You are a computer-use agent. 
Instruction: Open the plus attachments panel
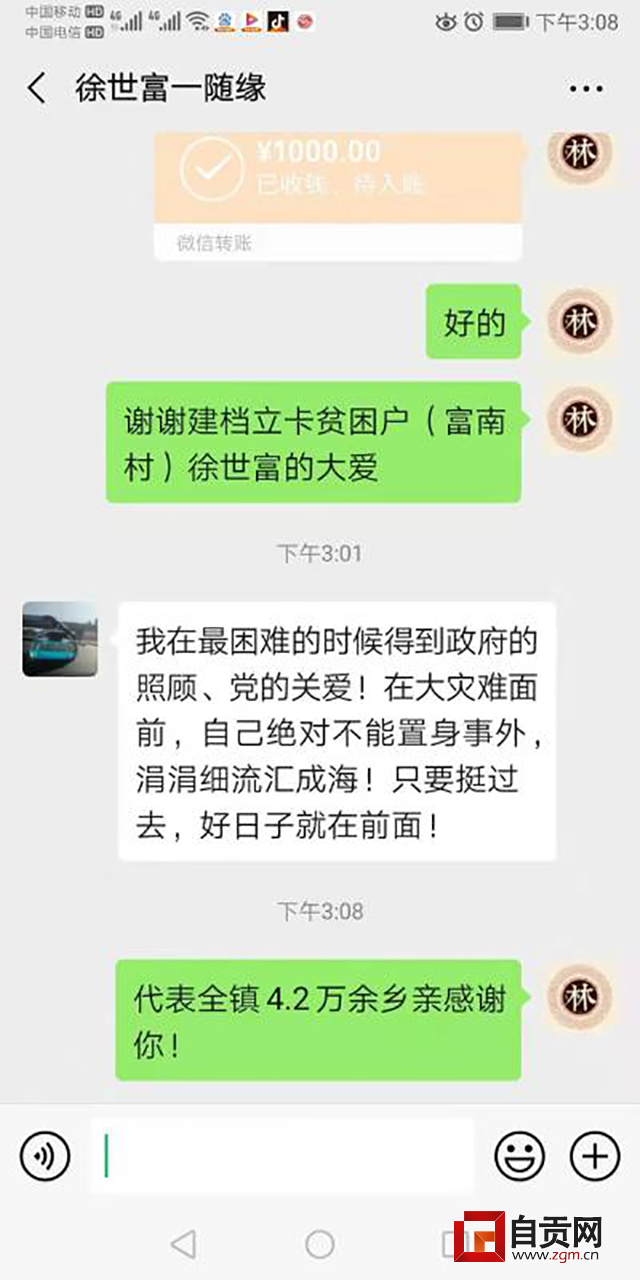(x=595, y=1157)
